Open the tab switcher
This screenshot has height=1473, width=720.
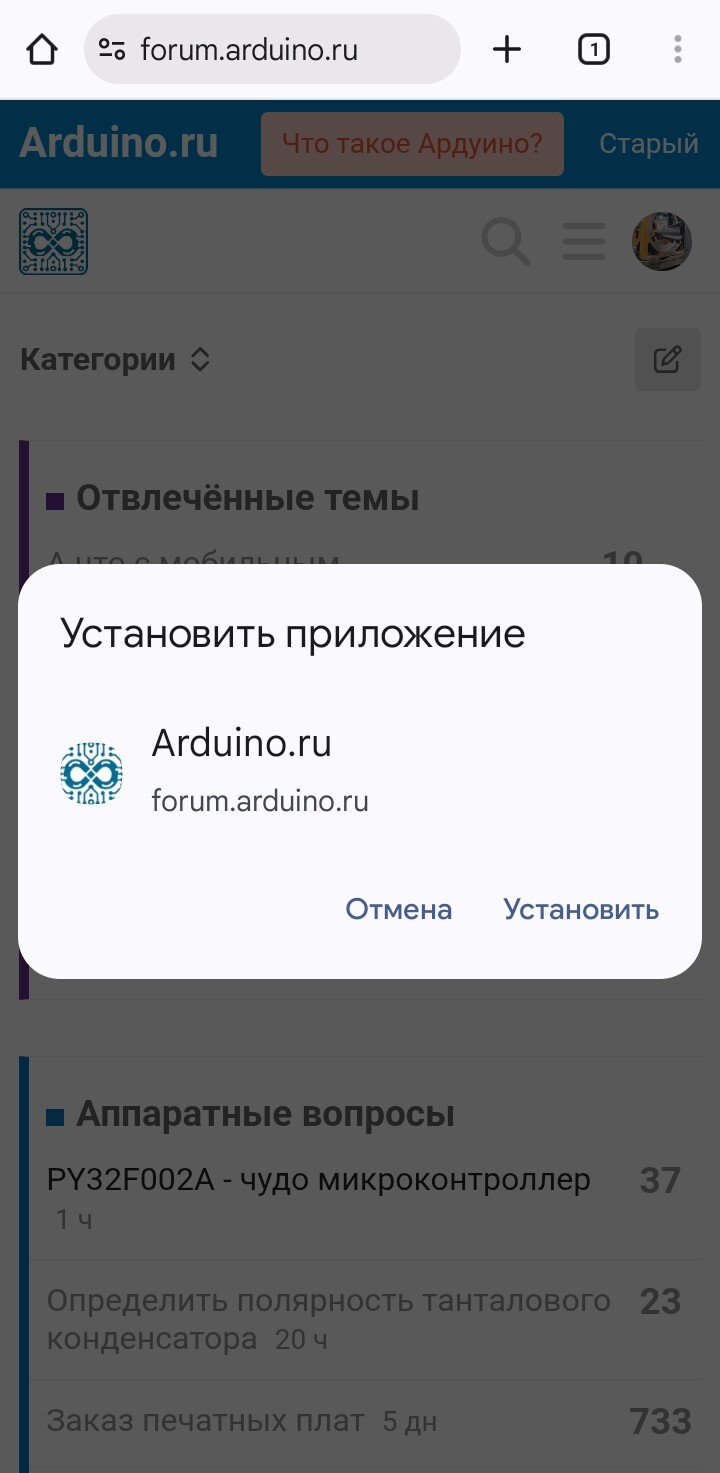coord(593,49)
